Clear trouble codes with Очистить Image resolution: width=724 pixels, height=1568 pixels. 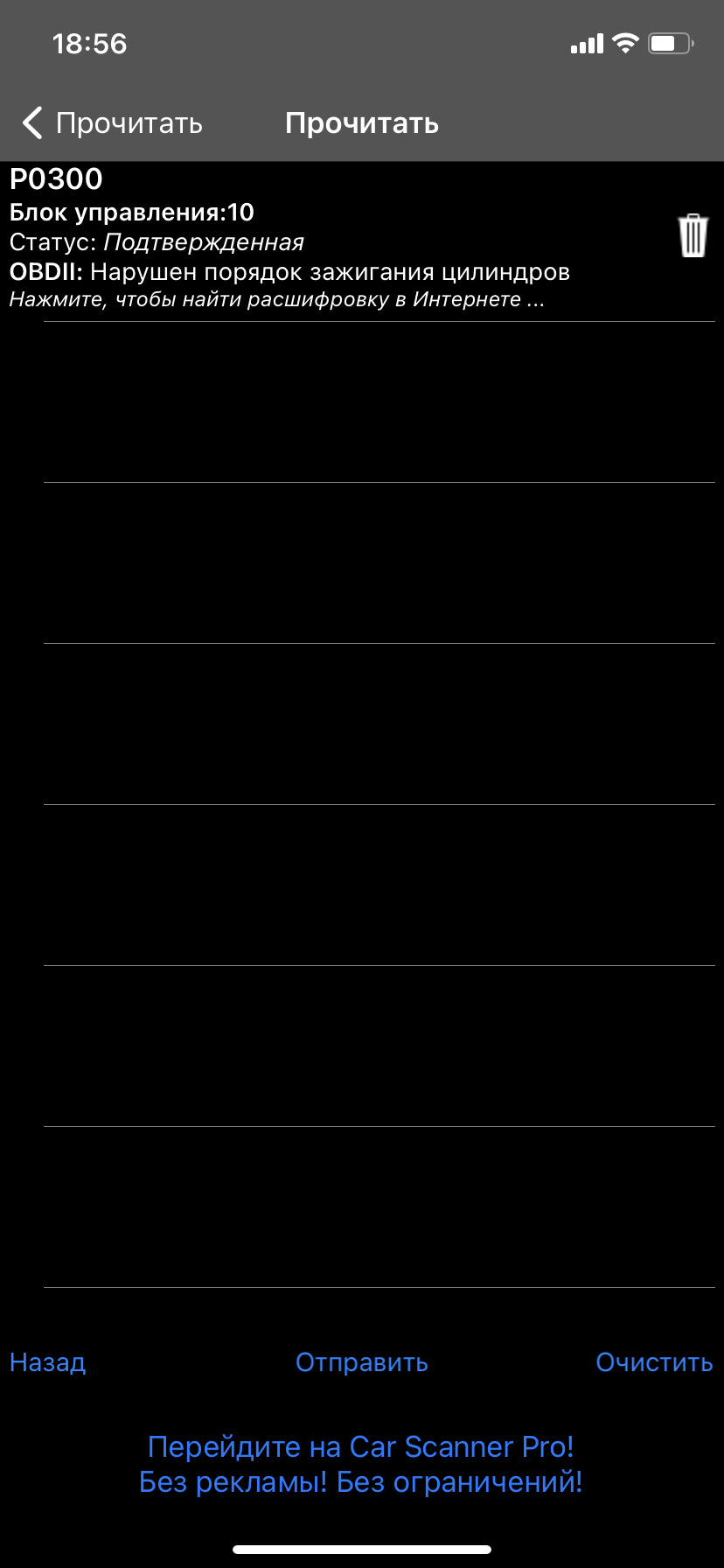654,1362
